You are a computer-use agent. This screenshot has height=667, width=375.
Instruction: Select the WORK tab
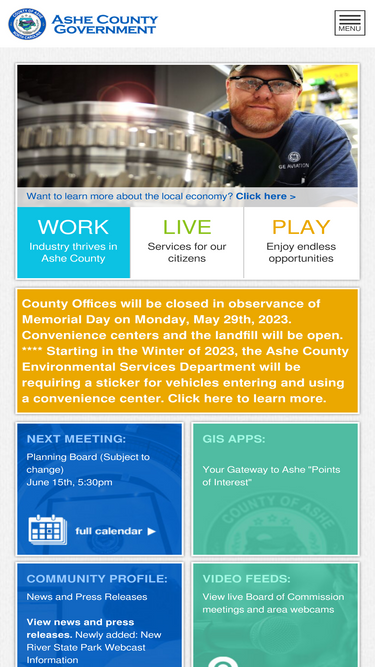(x=74, y=242)
